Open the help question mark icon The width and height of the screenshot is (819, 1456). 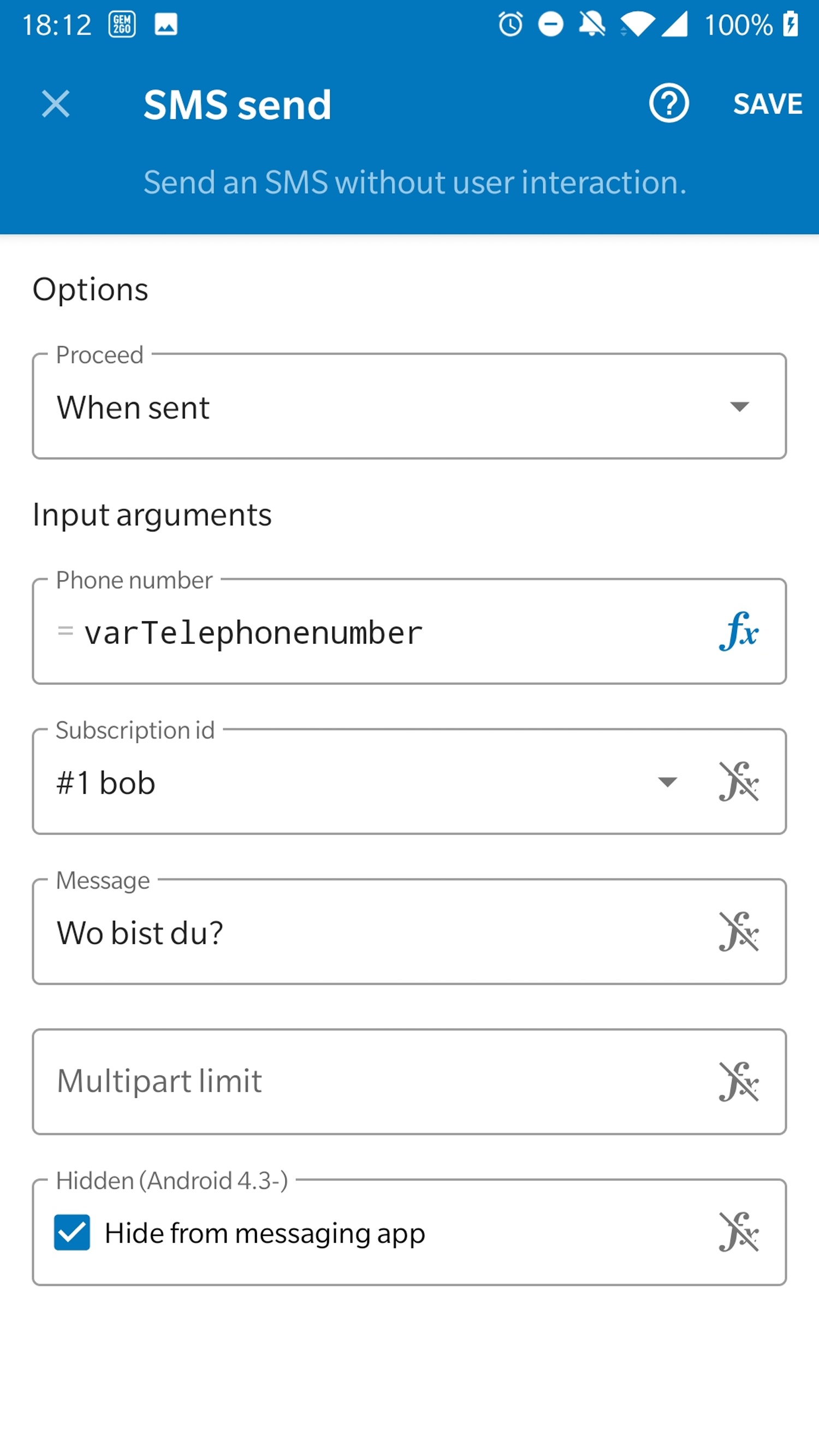[x=669, y=103]
